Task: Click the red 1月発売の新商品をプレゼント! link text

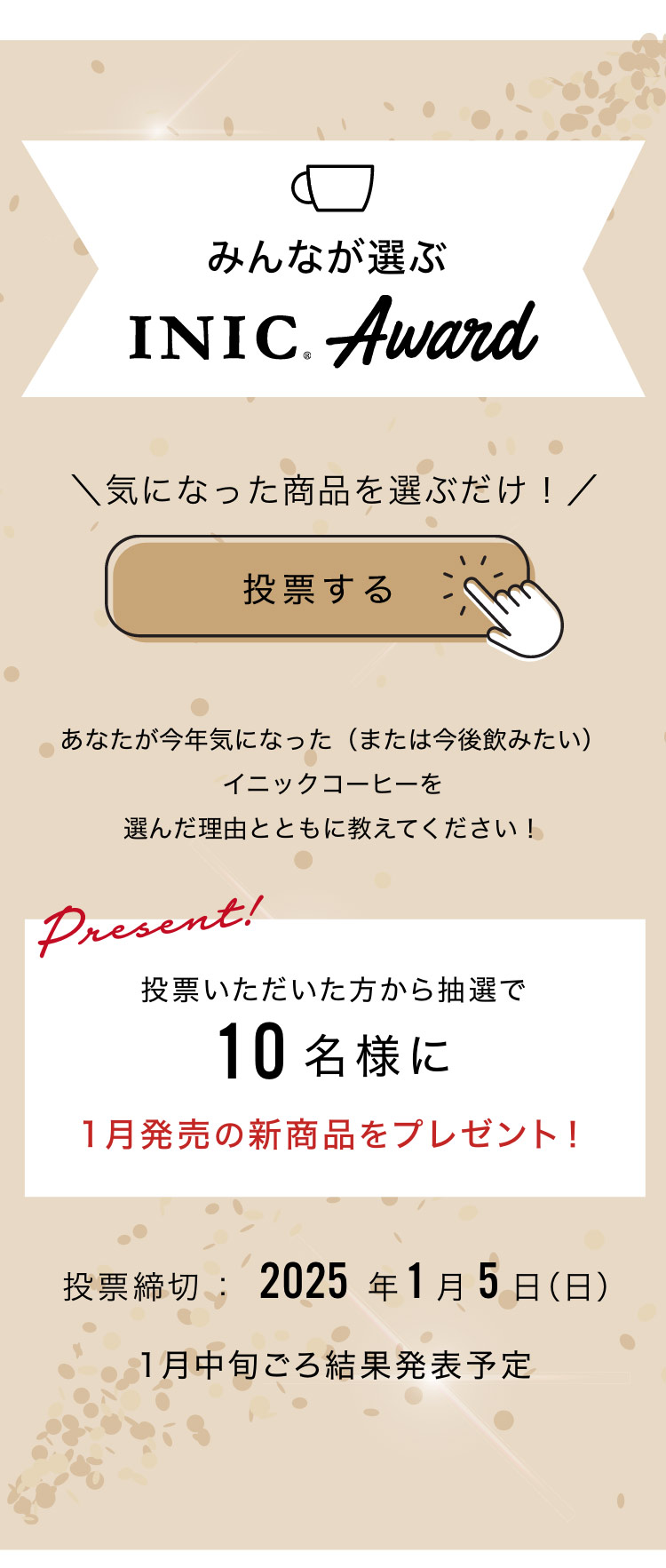Action: [333, 1130]
